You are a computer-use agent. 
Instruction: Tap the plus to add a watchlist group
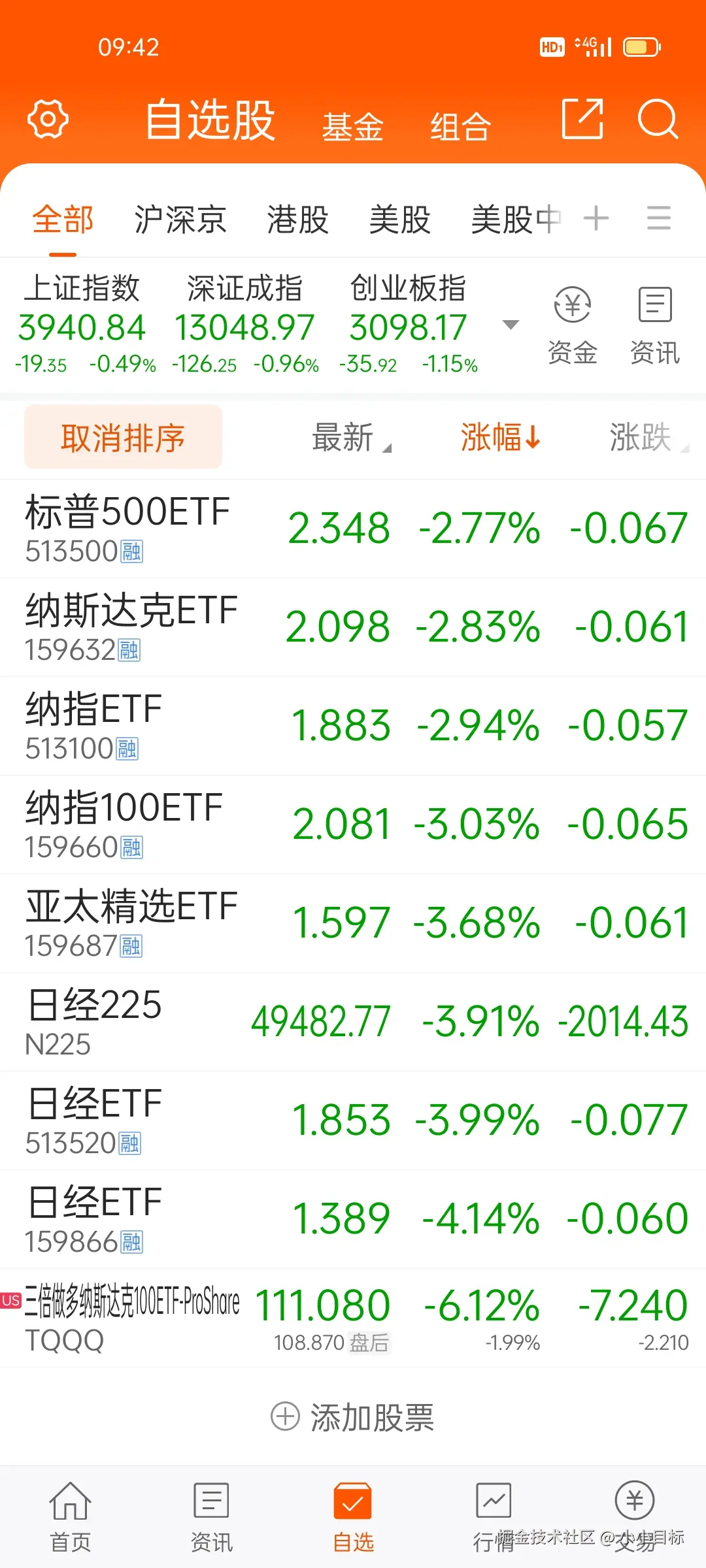pyautogui.click(x=595, y=219)
